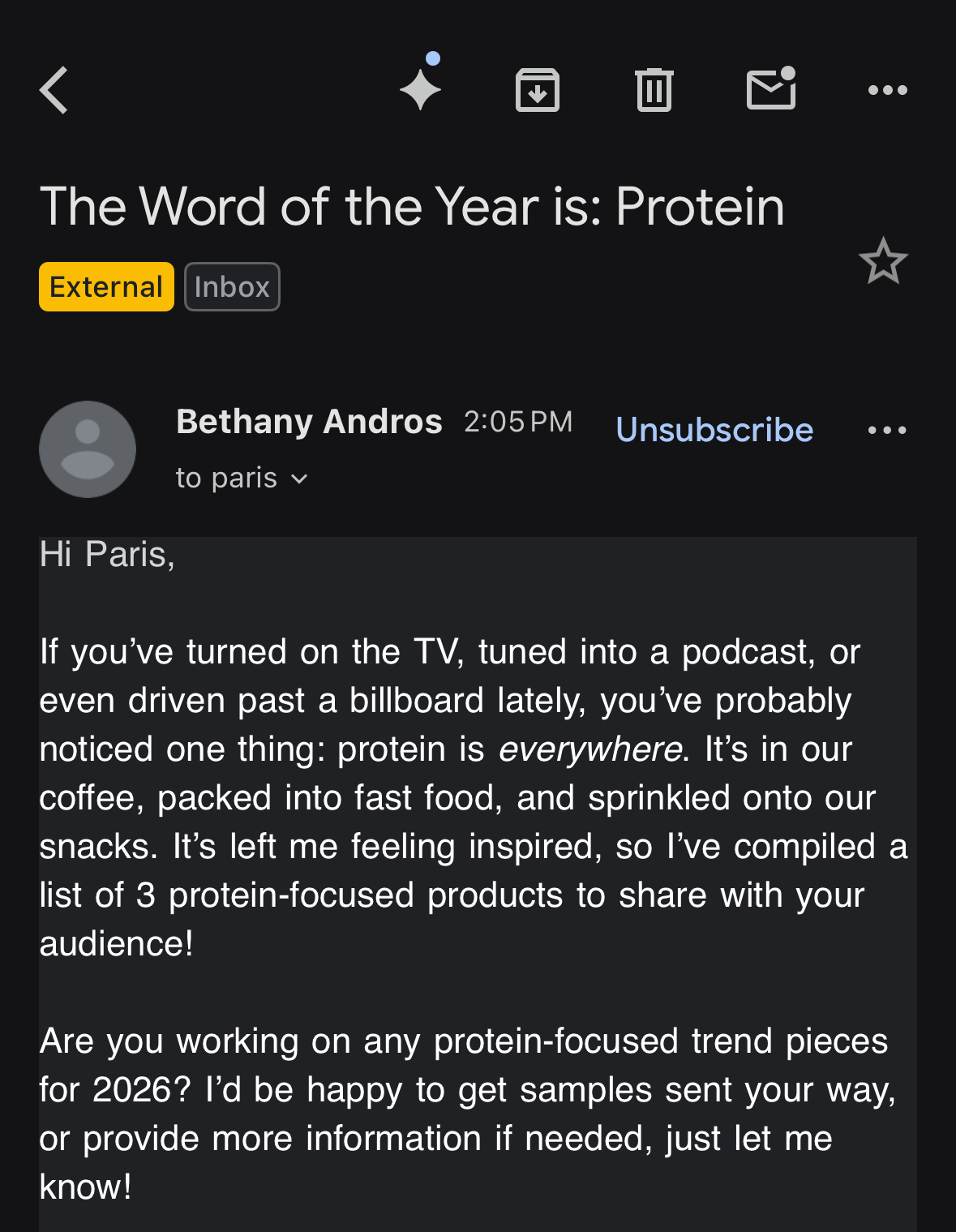956x1232 pixels.
Task: Open the top toolbar overflow menu
Action: 888,90
